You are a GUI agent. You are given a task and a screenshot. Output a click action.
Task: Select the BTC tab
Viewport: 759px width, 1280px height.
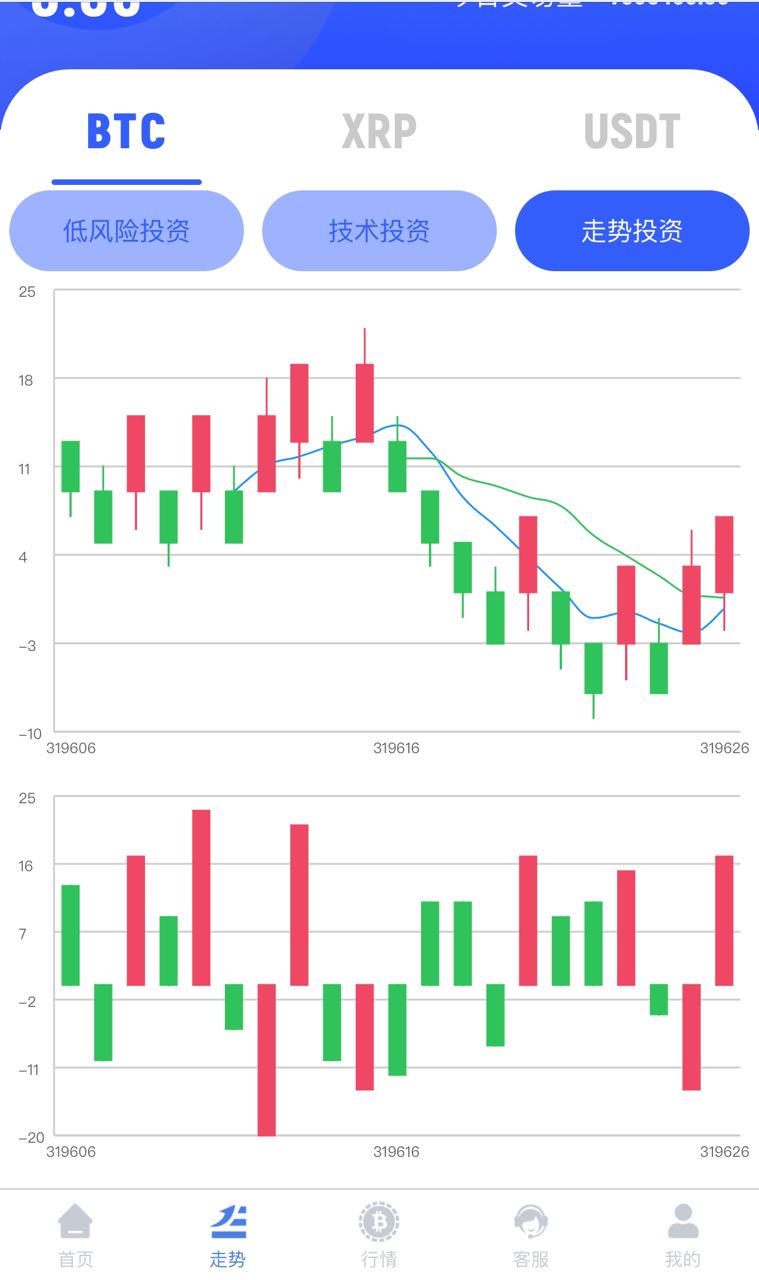coord(126,131)
